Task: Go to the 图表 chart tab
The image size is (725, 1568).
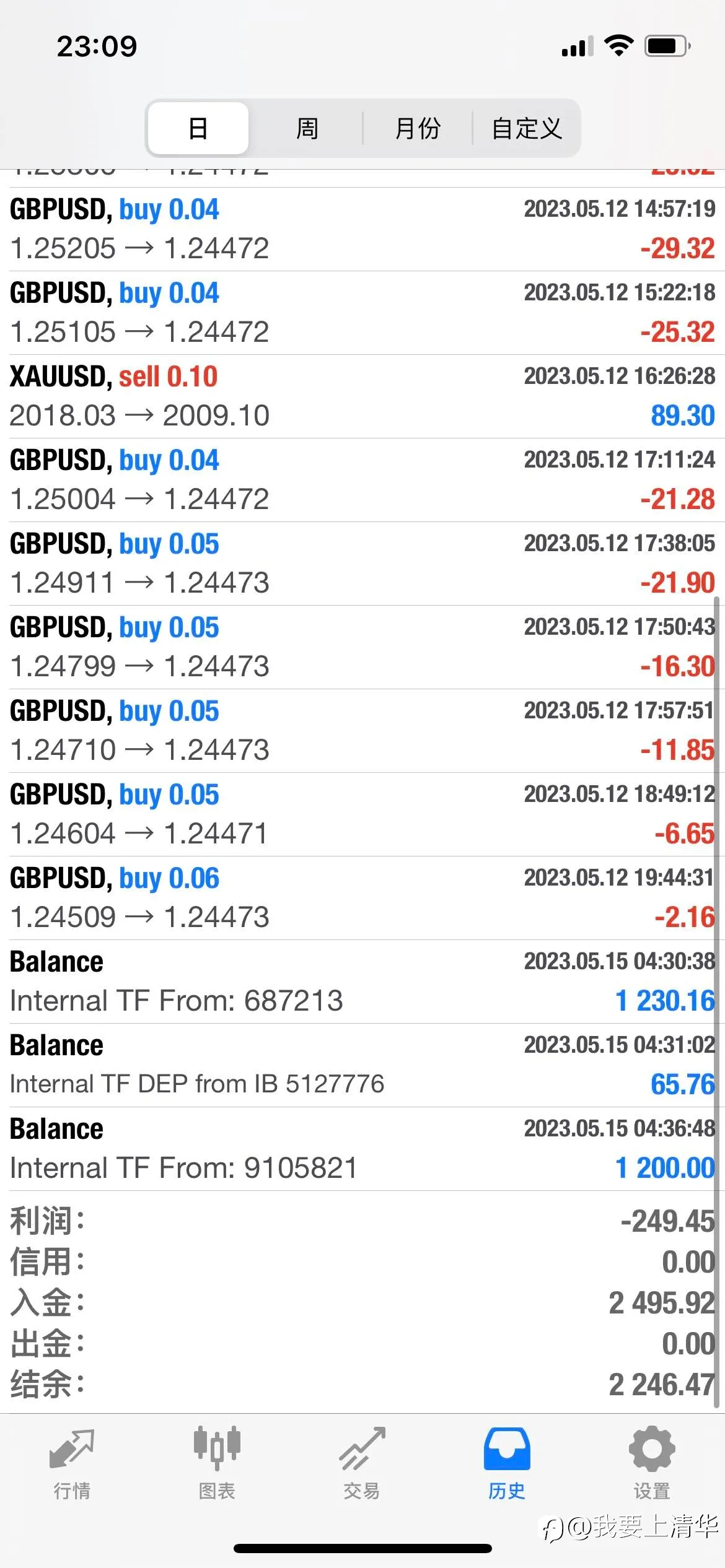Action: 217,1464
